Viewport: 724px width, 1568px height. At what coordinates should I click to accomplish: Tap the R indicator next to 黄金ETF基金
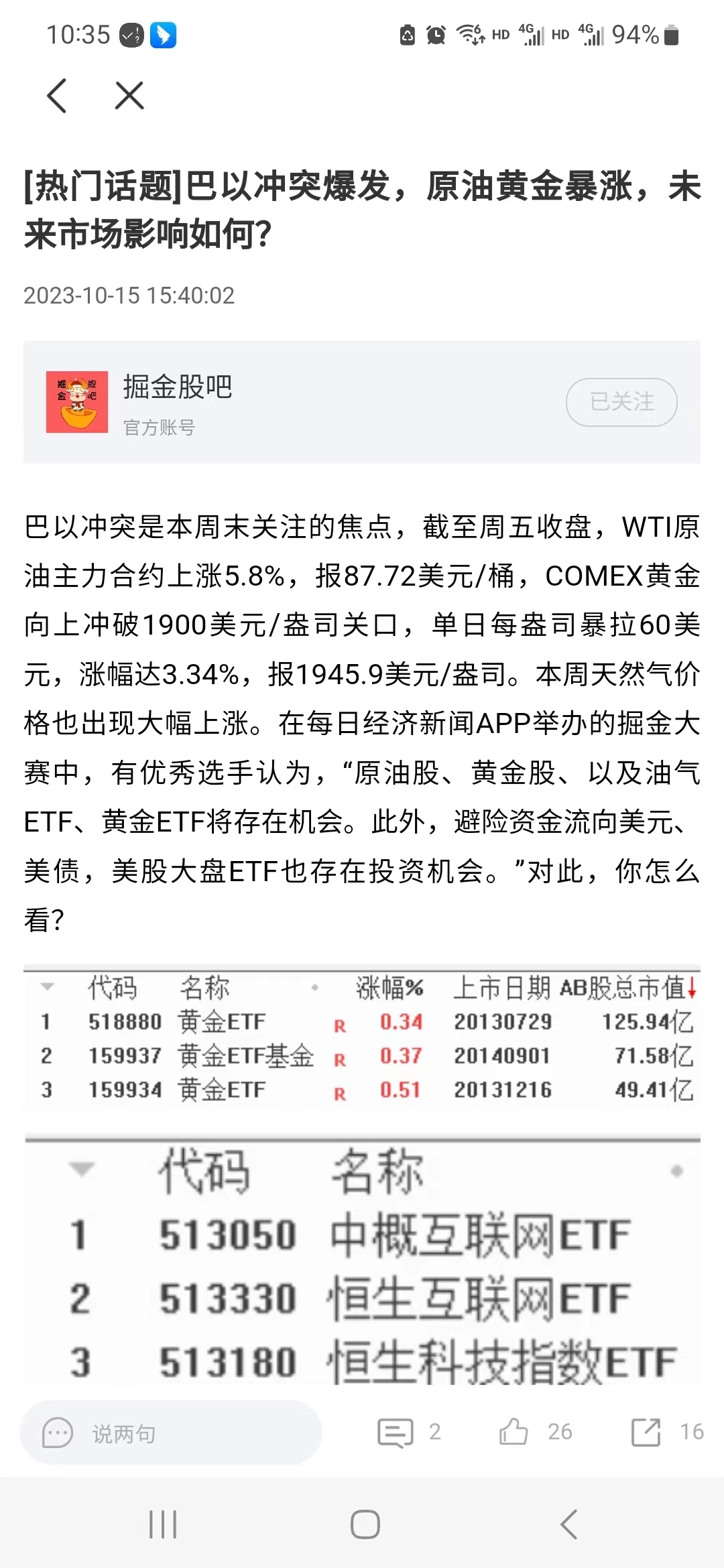(x=339, y=1057)
